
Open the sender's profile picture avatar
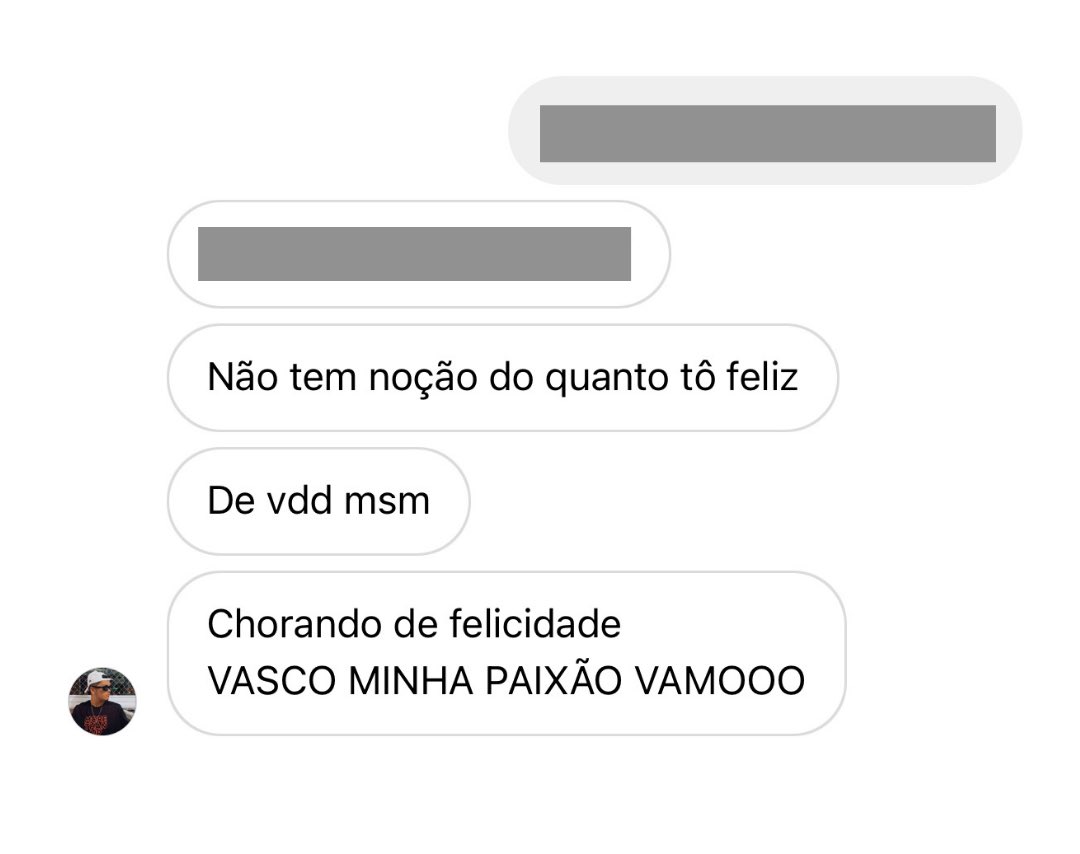[x=102, y=701]
